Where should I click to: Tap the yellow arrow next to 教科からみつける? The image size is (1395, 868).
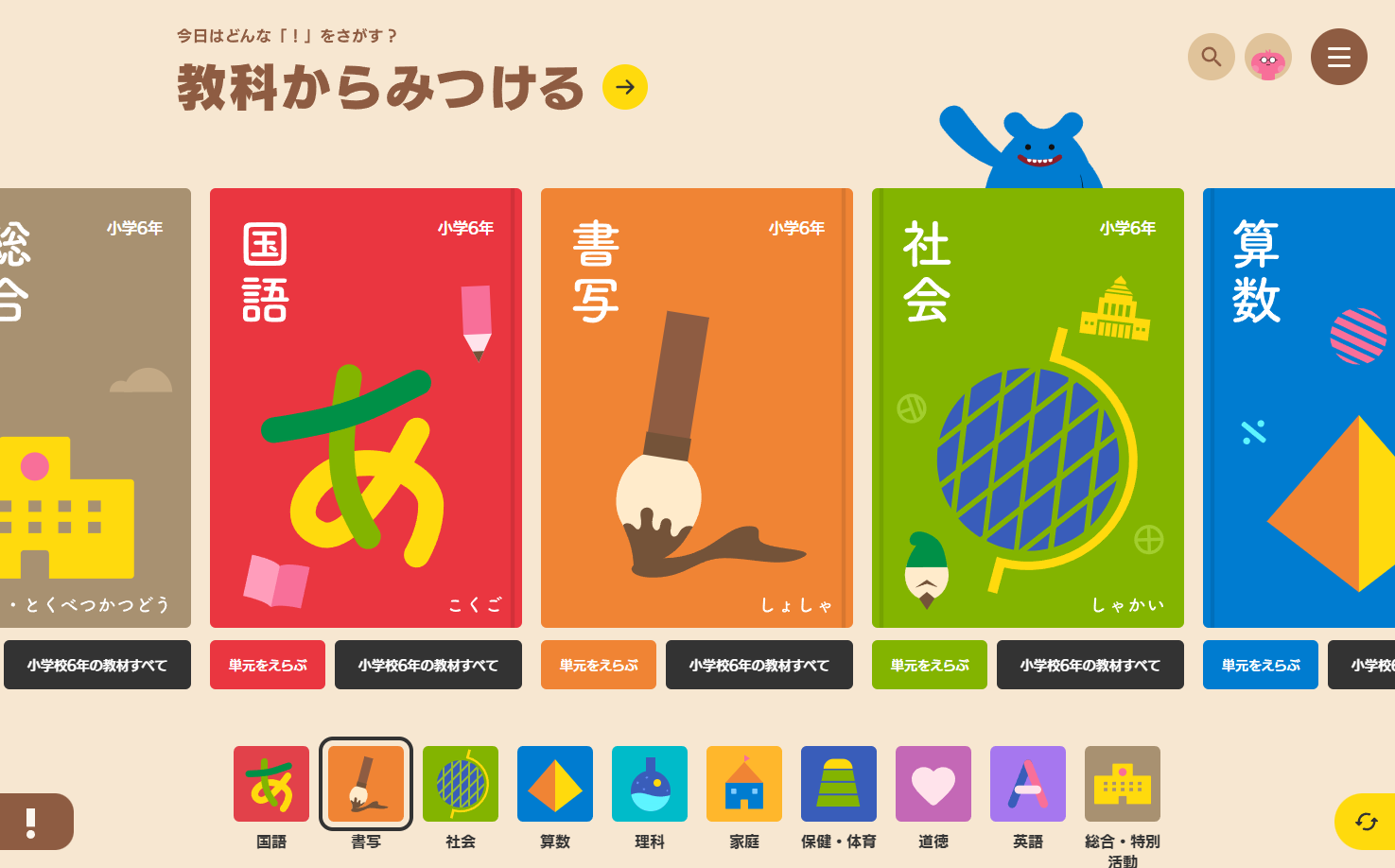624,87
